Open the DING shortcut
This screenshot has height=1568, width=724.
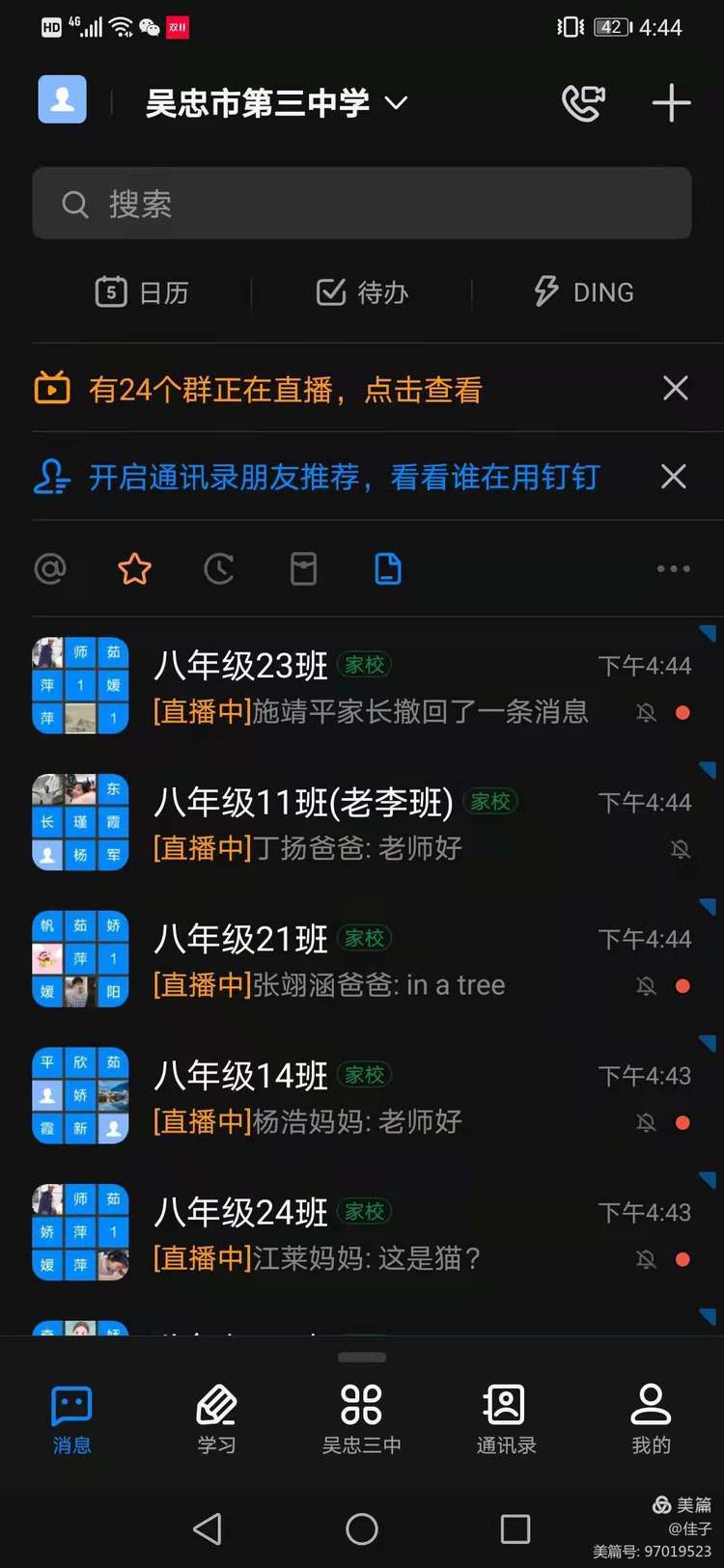click(x=584, y=291)
